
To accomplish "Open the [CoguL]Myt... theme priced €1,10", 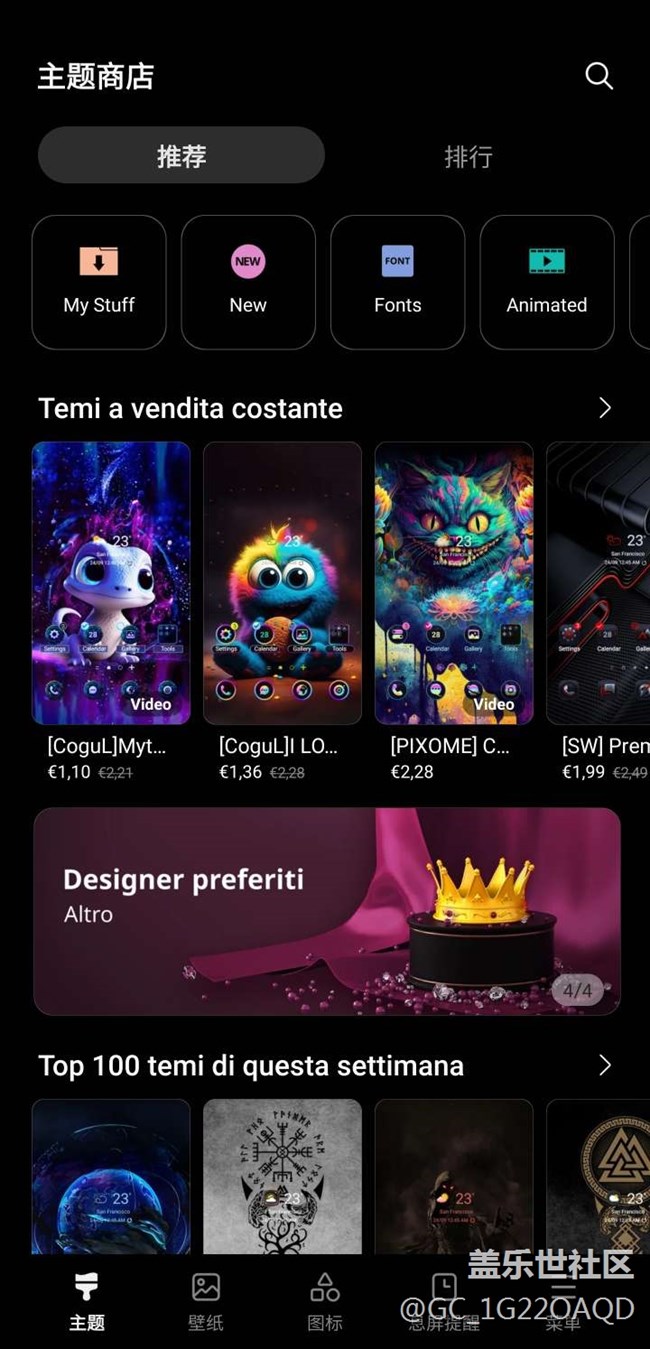I will click(x=111, y=583).
